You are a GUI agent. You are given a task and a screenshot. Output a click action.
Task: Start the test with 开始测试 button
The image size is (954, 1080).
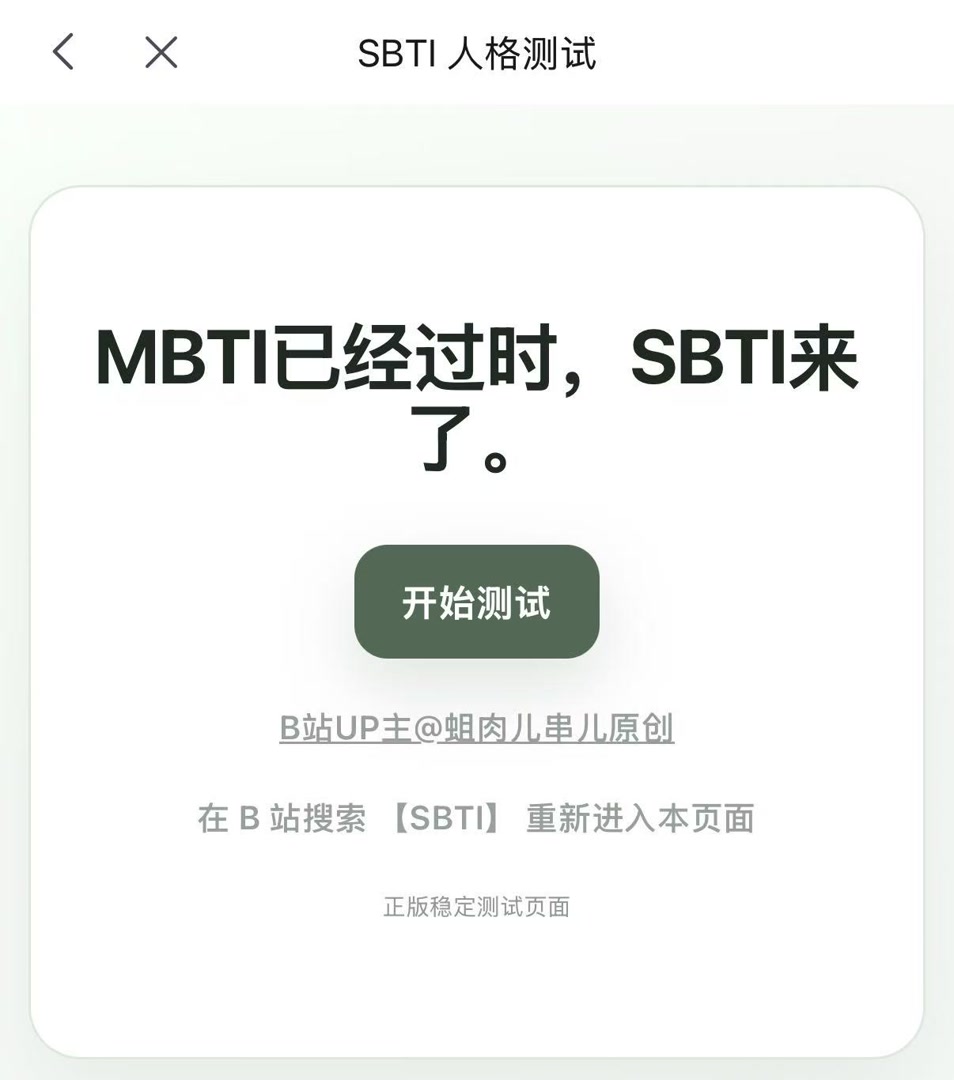(477, 602)
